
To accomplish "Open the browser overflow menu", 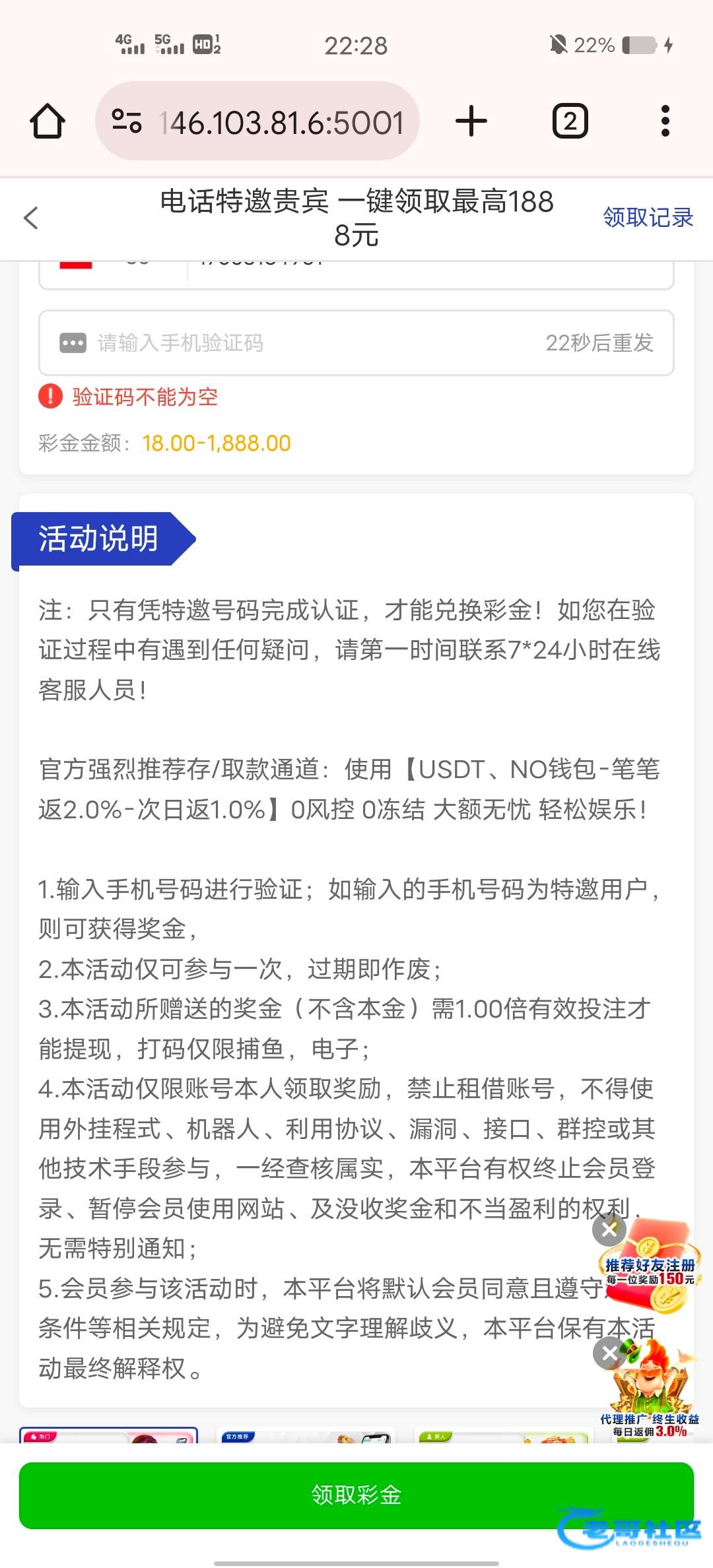I will 665,121.
